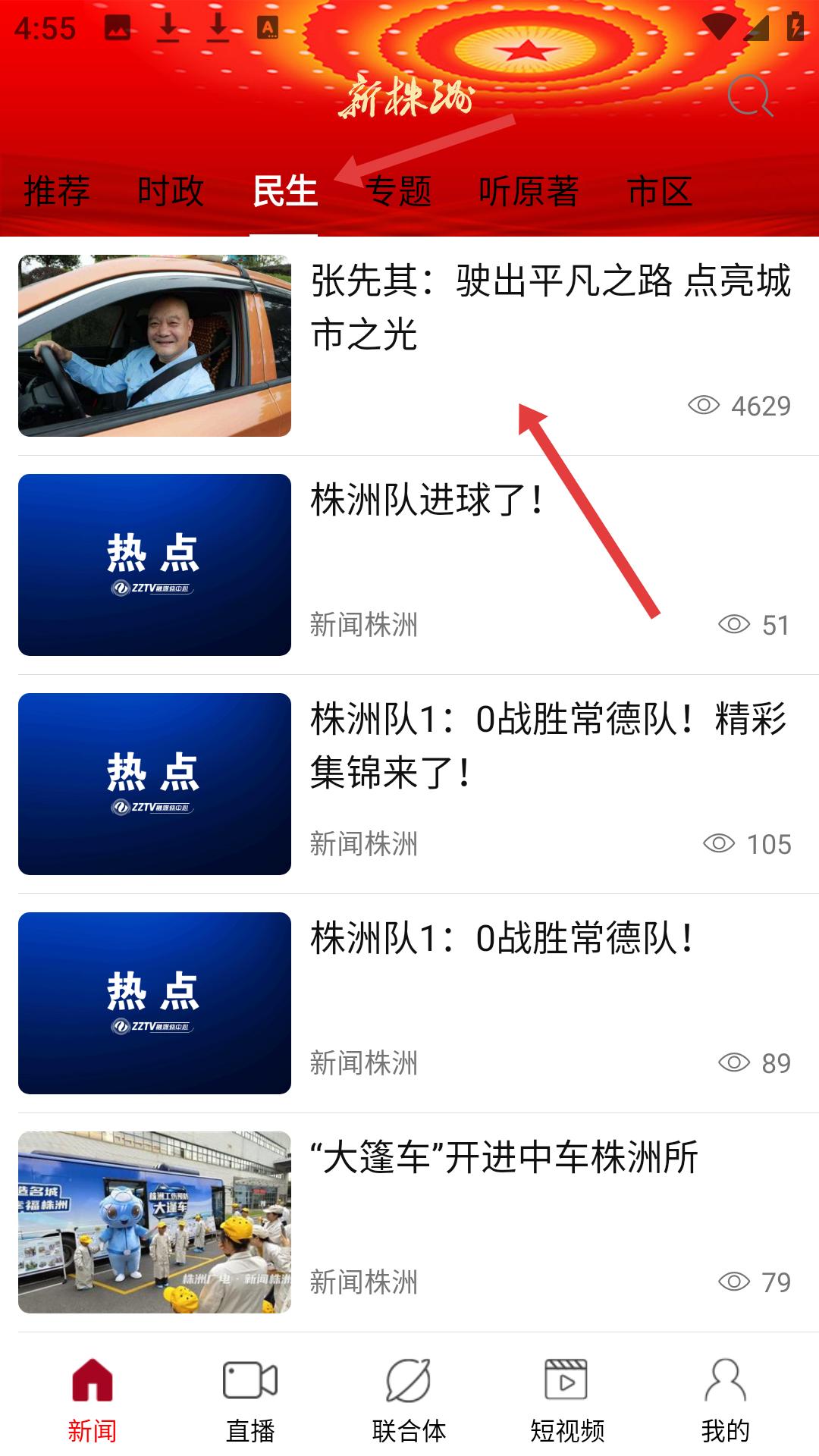Switch to the 短视频 section

pyautogui.click(x=567, y=1400)
